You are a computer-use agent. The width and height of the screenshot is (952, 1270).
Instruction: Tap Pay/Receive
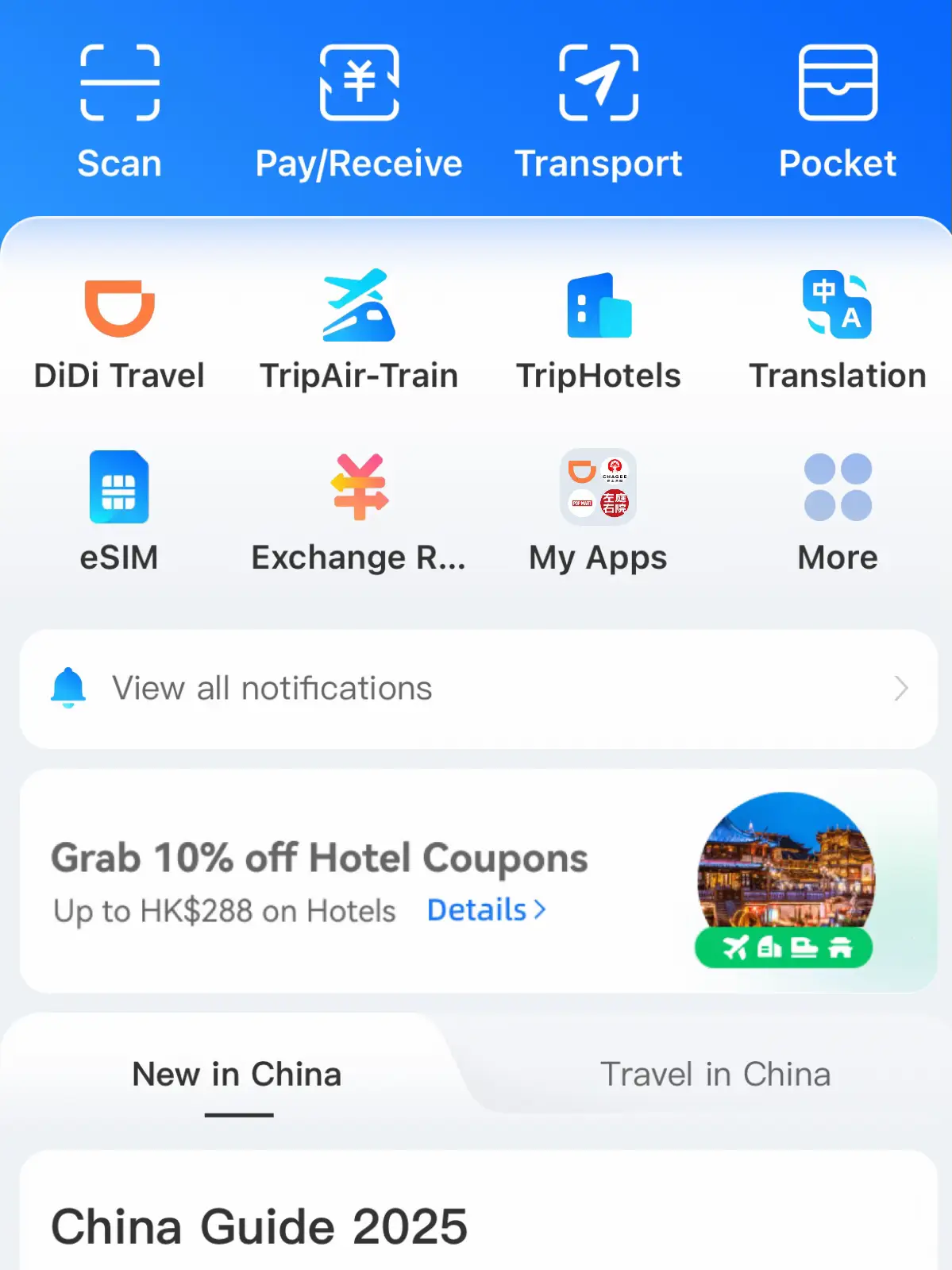pyautogui.click(x=359, y=111)
